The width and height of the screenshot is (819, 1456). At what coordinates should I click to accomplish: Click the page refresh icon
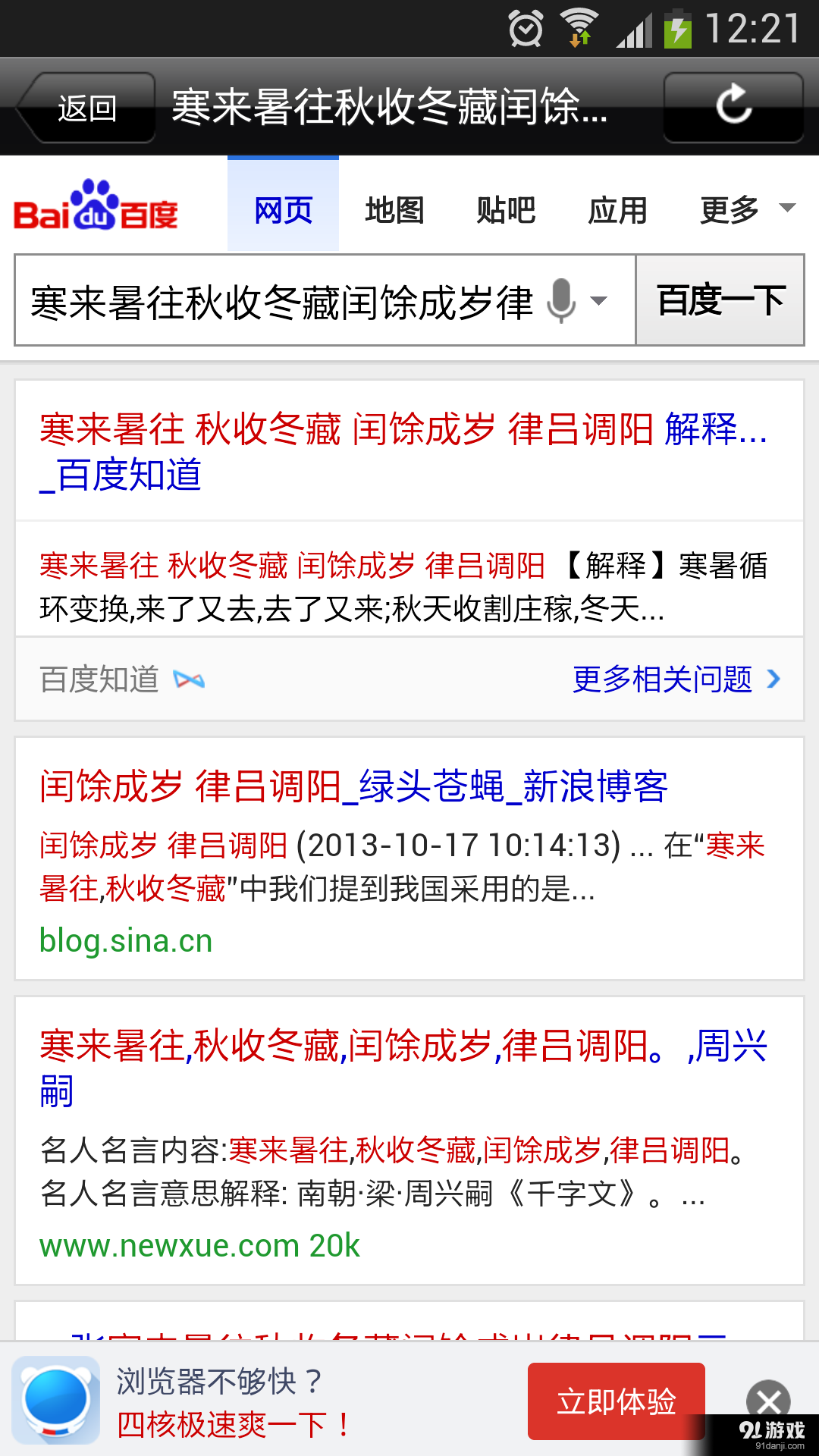733,106
